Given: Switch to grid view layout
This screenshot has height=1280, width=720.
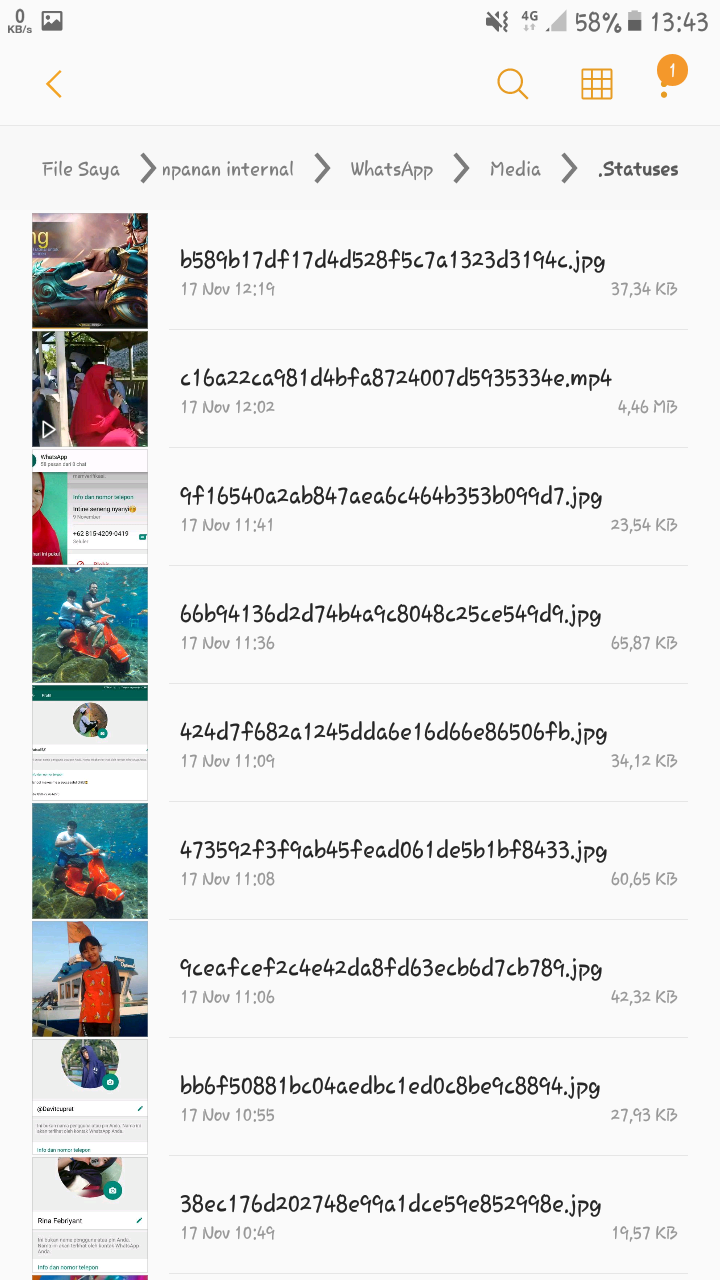Looking at the screenshot, I should click(596, 84).
